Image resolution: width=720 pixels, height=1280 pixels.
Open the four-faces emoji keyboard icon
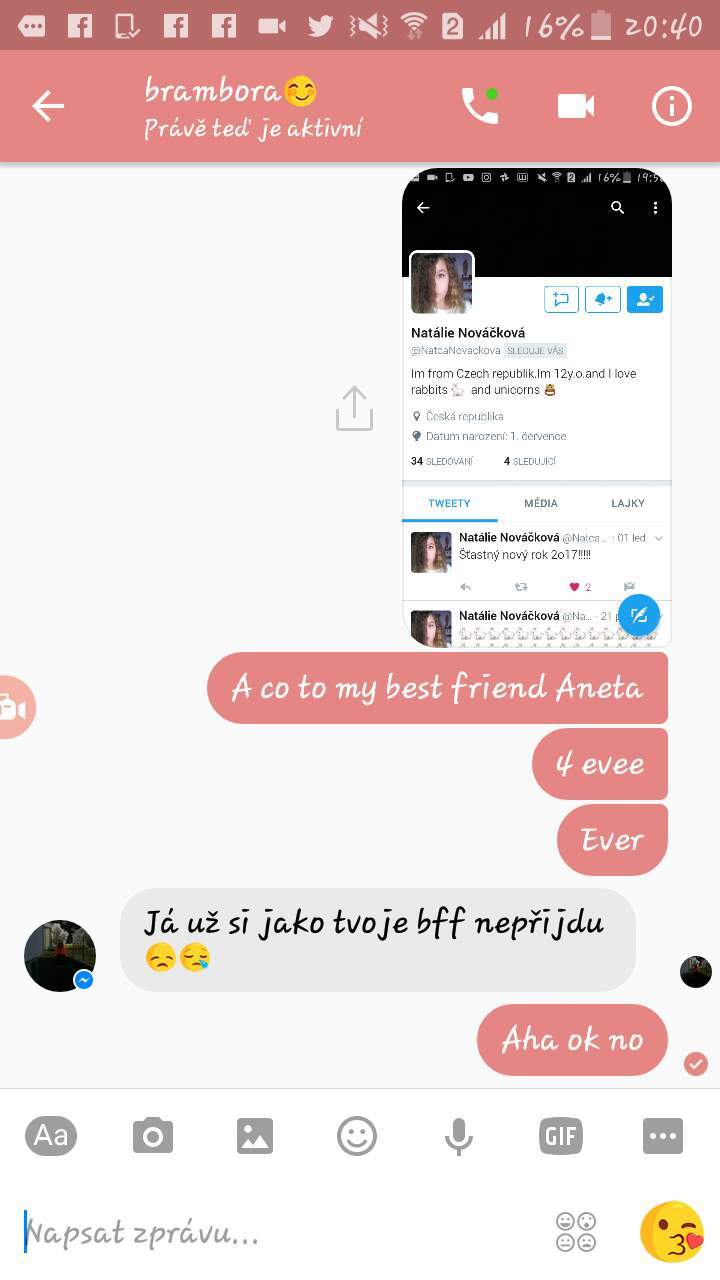pos(575,1232)
